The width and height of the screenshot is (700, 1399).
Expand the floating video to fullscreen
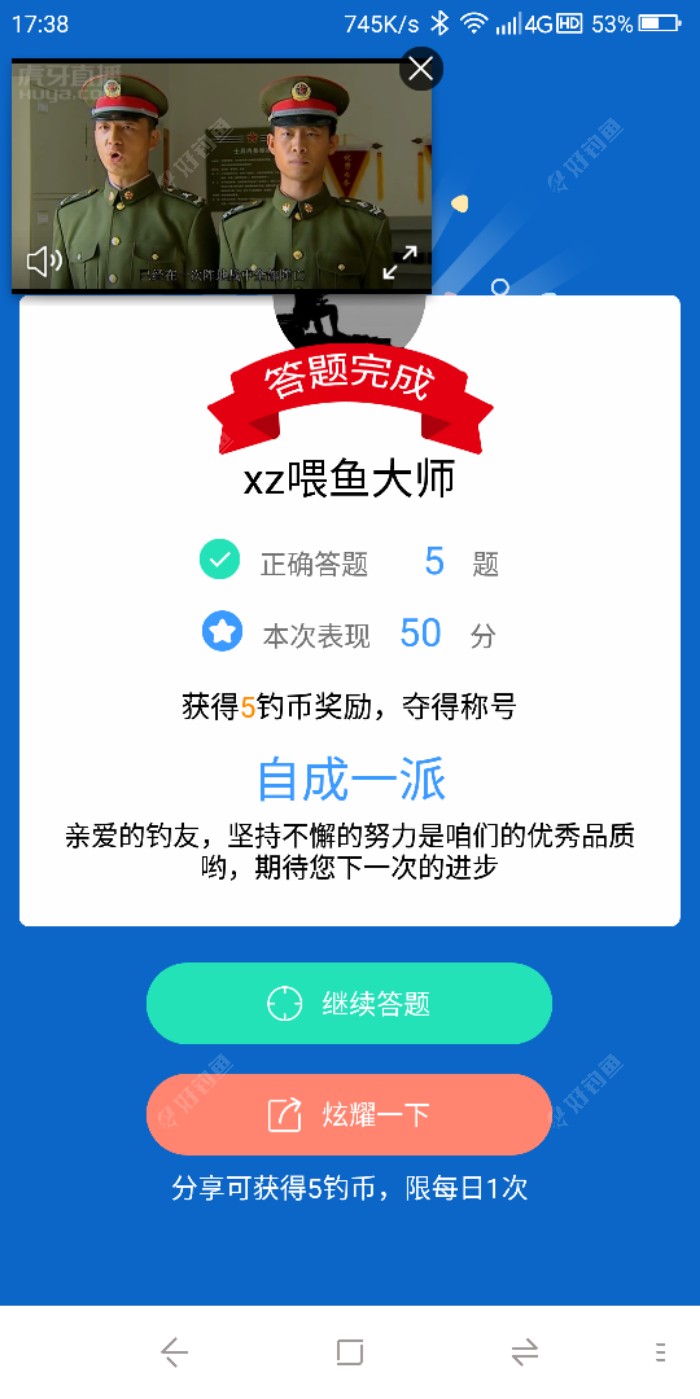400,262
